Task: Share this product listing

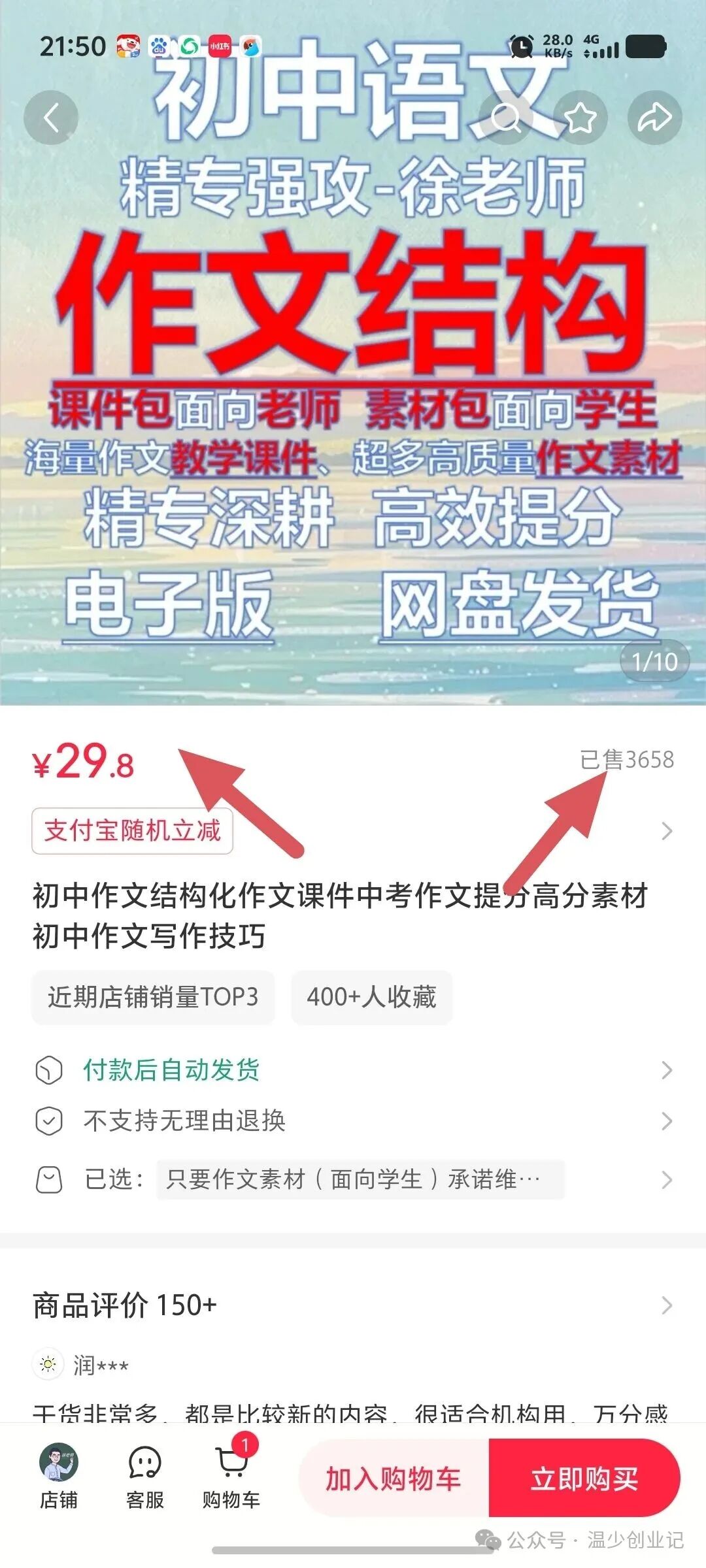Action: click(654, 118)
